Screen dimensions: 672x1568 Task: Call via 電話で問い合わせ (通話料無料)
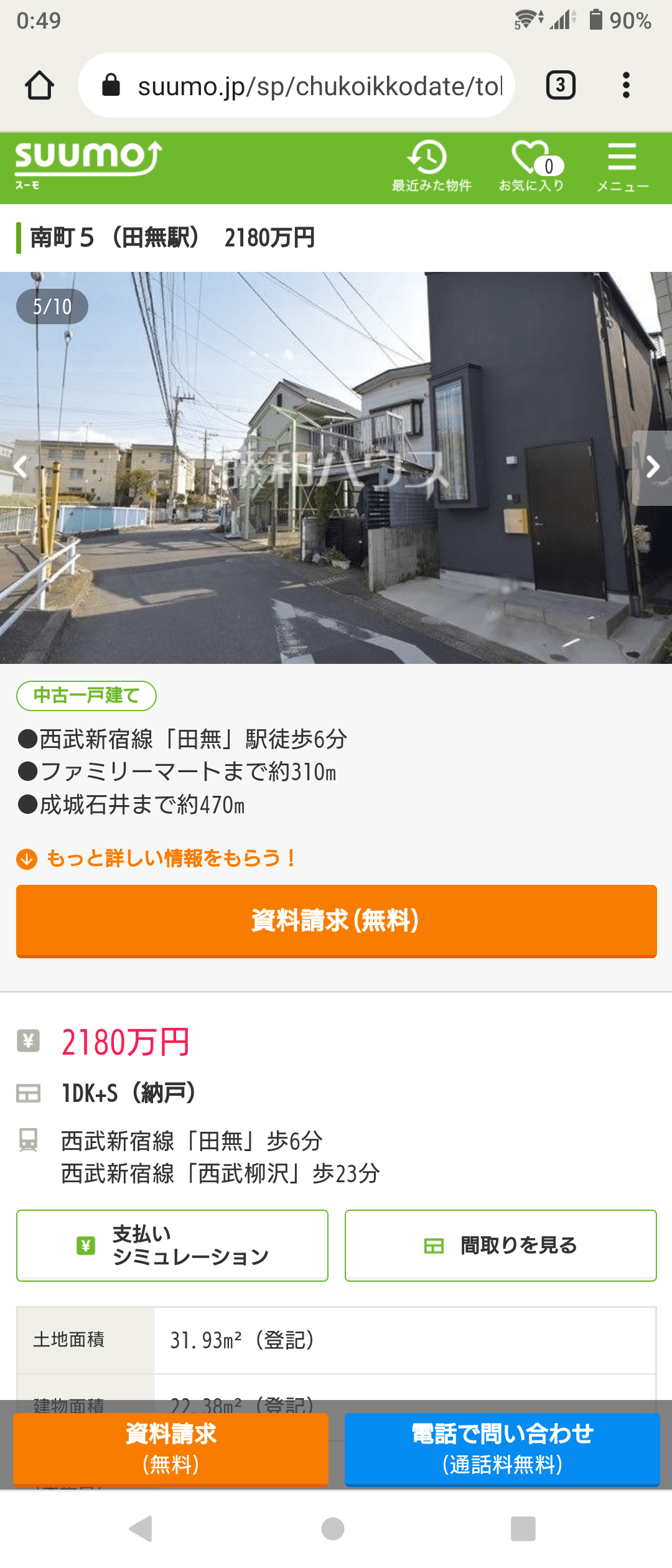[502, 1449]
